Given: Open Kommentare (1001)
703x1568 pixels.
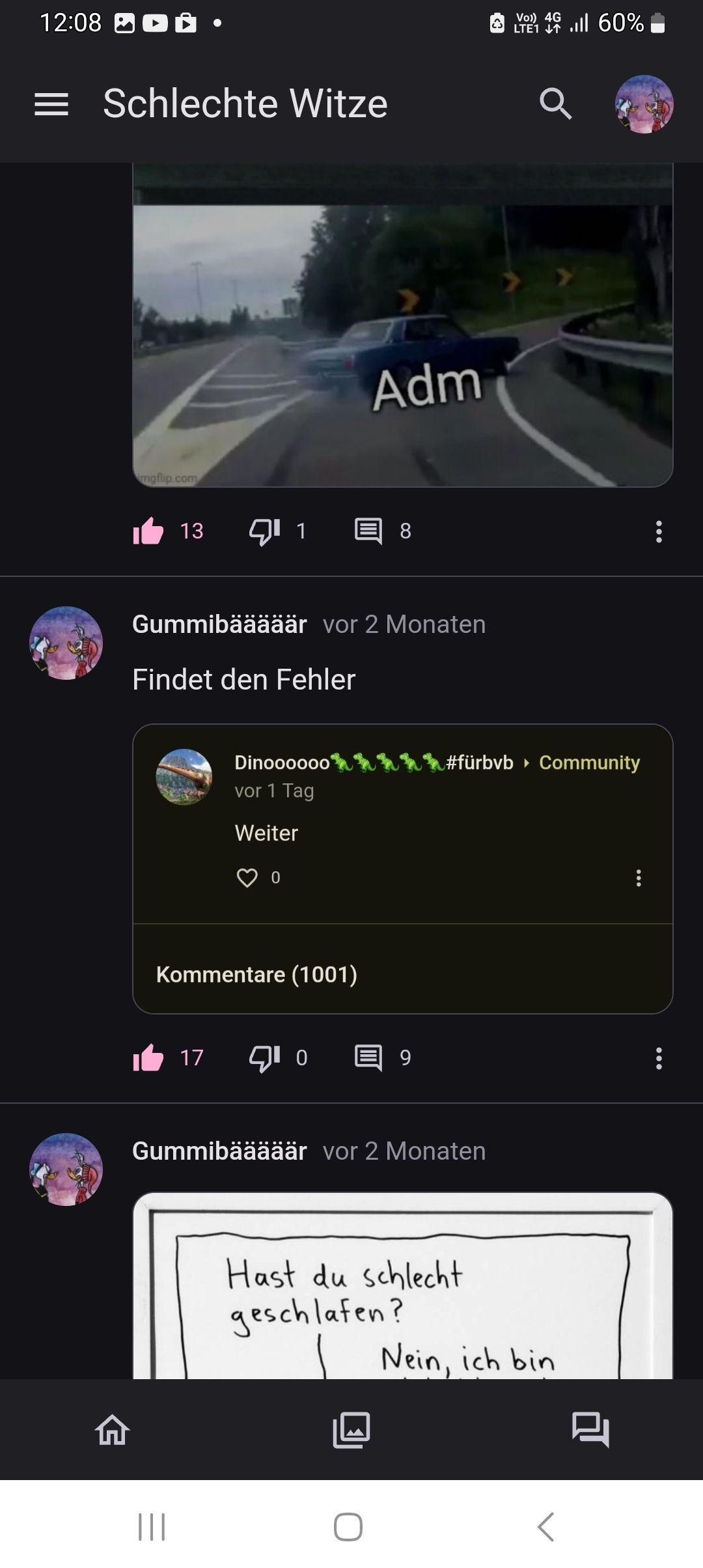Looking at the screenshot, I should coord(256,974).
